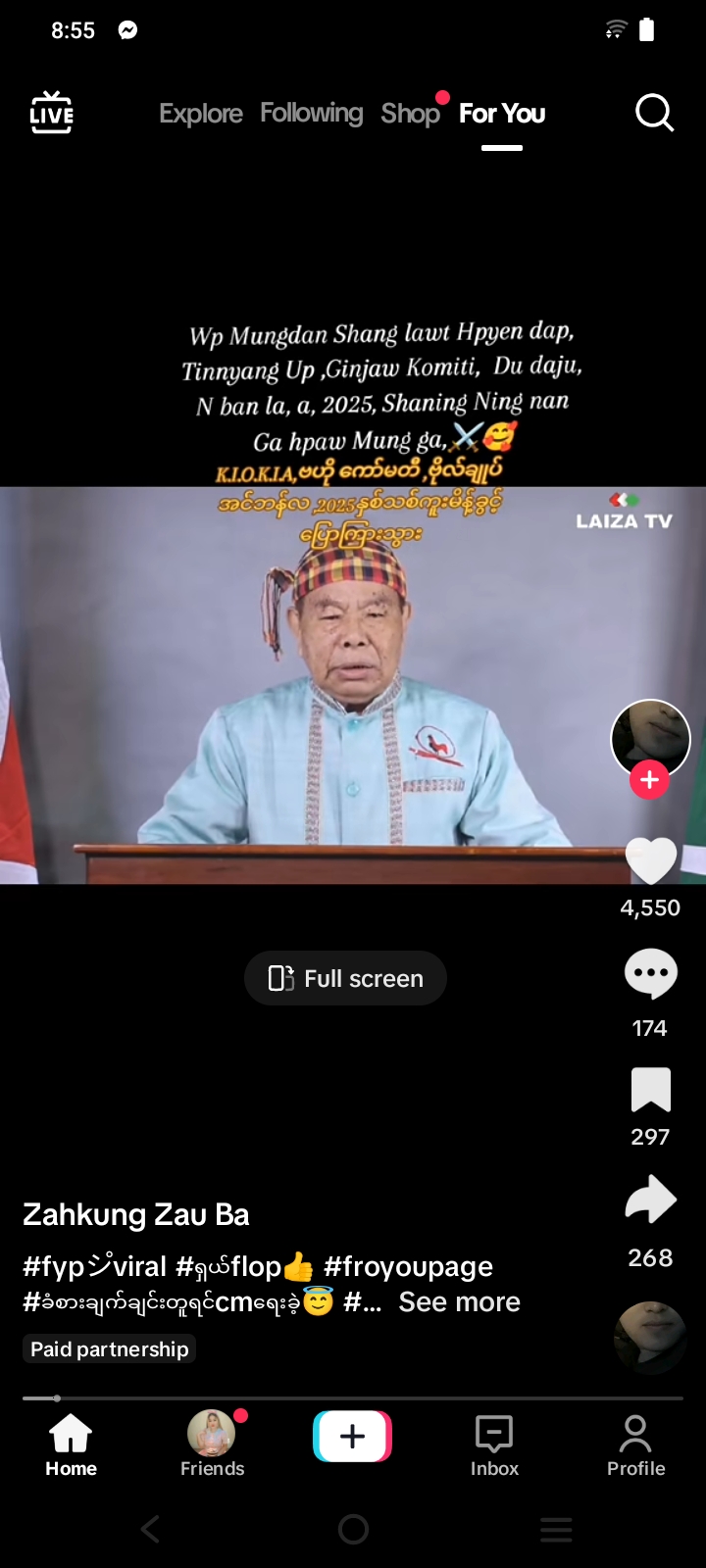Open the Shop tab
This screenshot has height=1568, width=706.
click(410, 114)
